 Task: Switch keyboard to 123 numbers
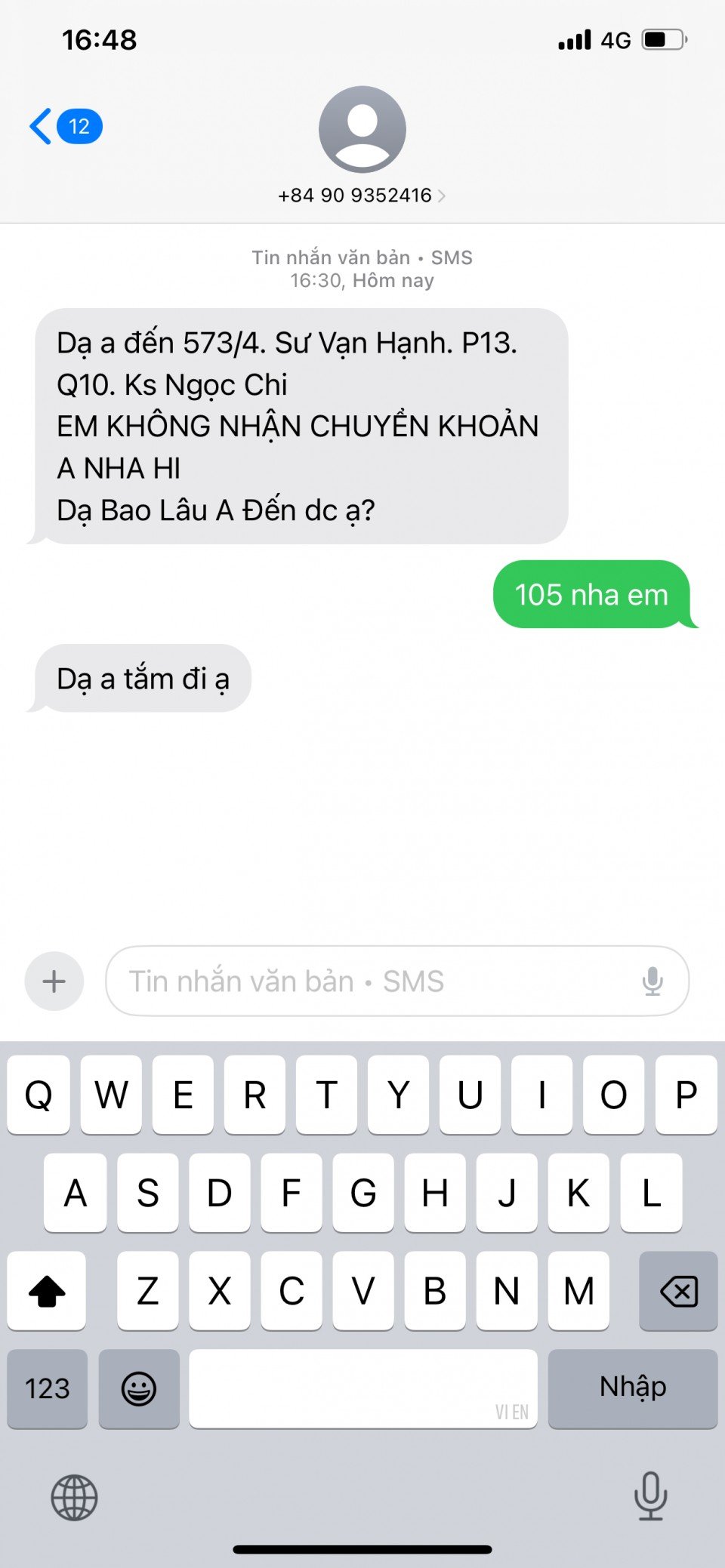click(x=47, y=1388)
